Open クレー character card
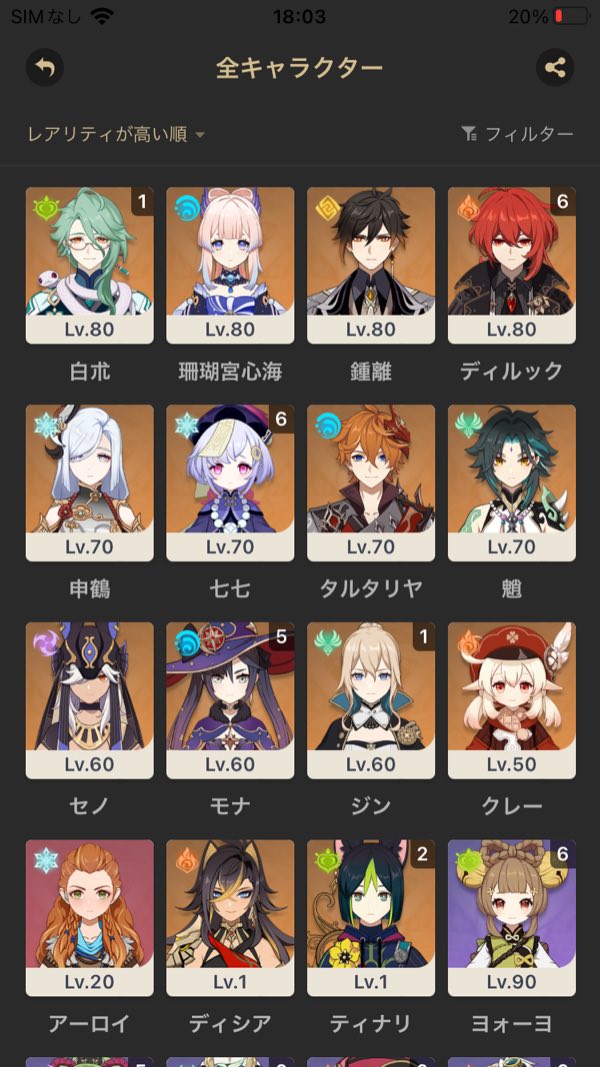Screen dimensions: 600x1067 click(x=511, y=700)
